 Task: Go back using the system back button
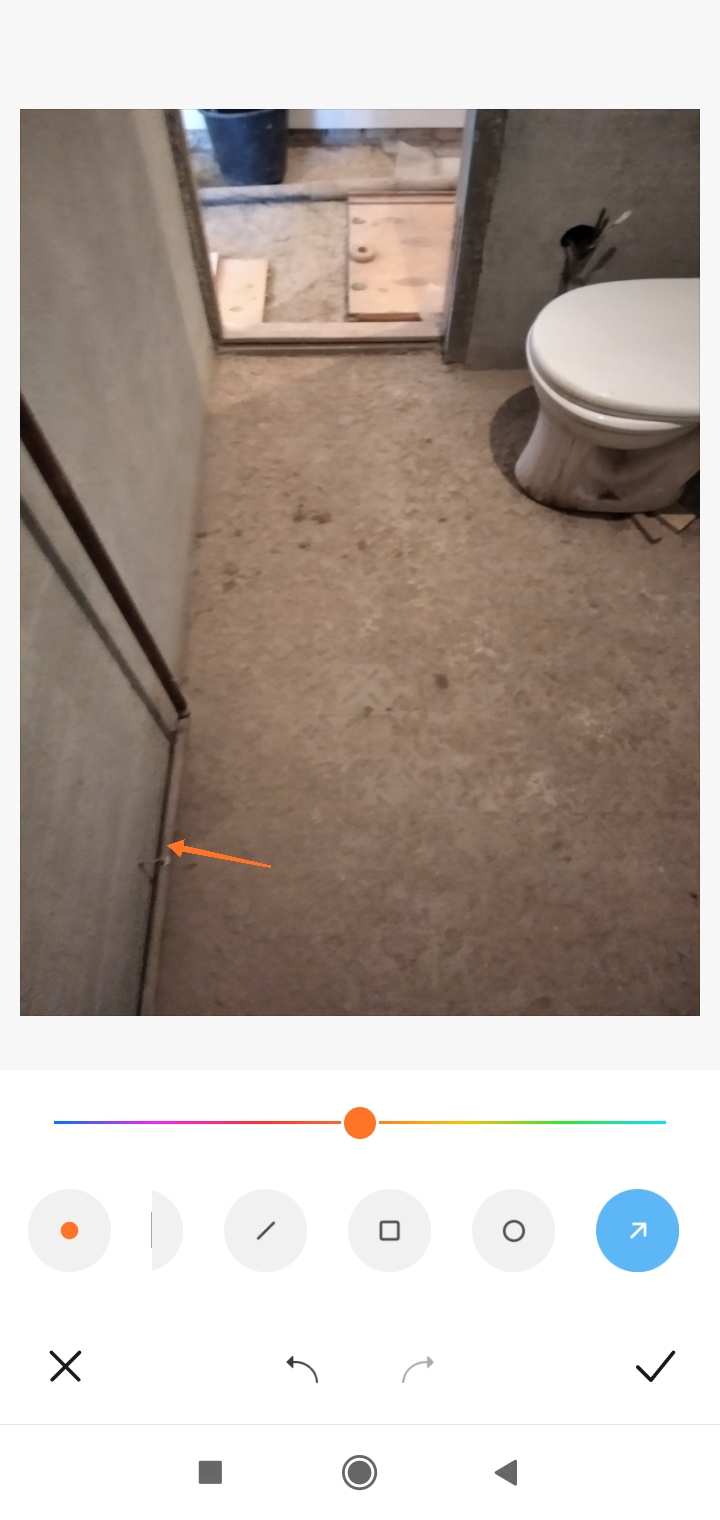pyautogui.click(x=506, y=1472)
